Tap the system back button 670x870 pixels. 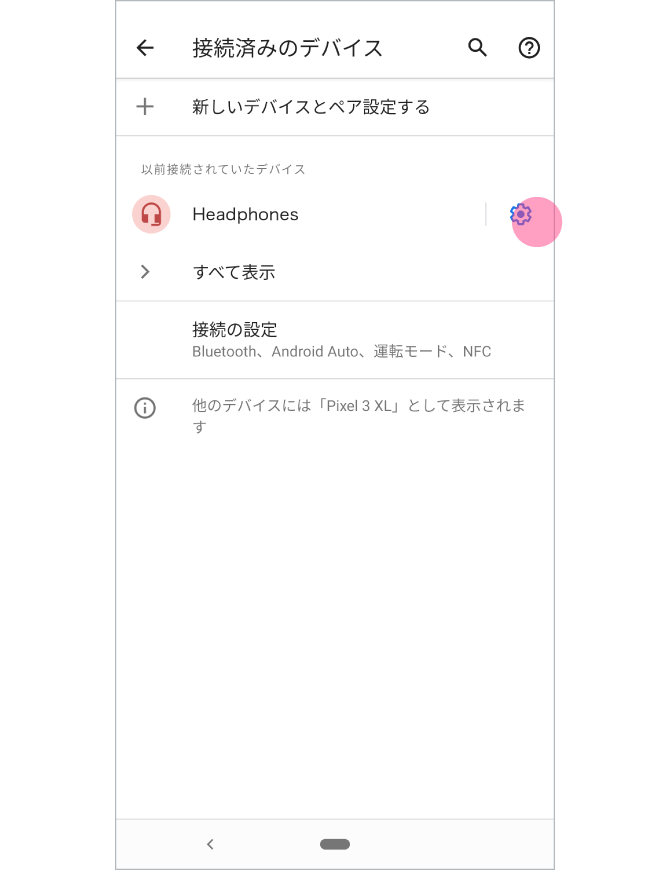click(x=210, y=844)
